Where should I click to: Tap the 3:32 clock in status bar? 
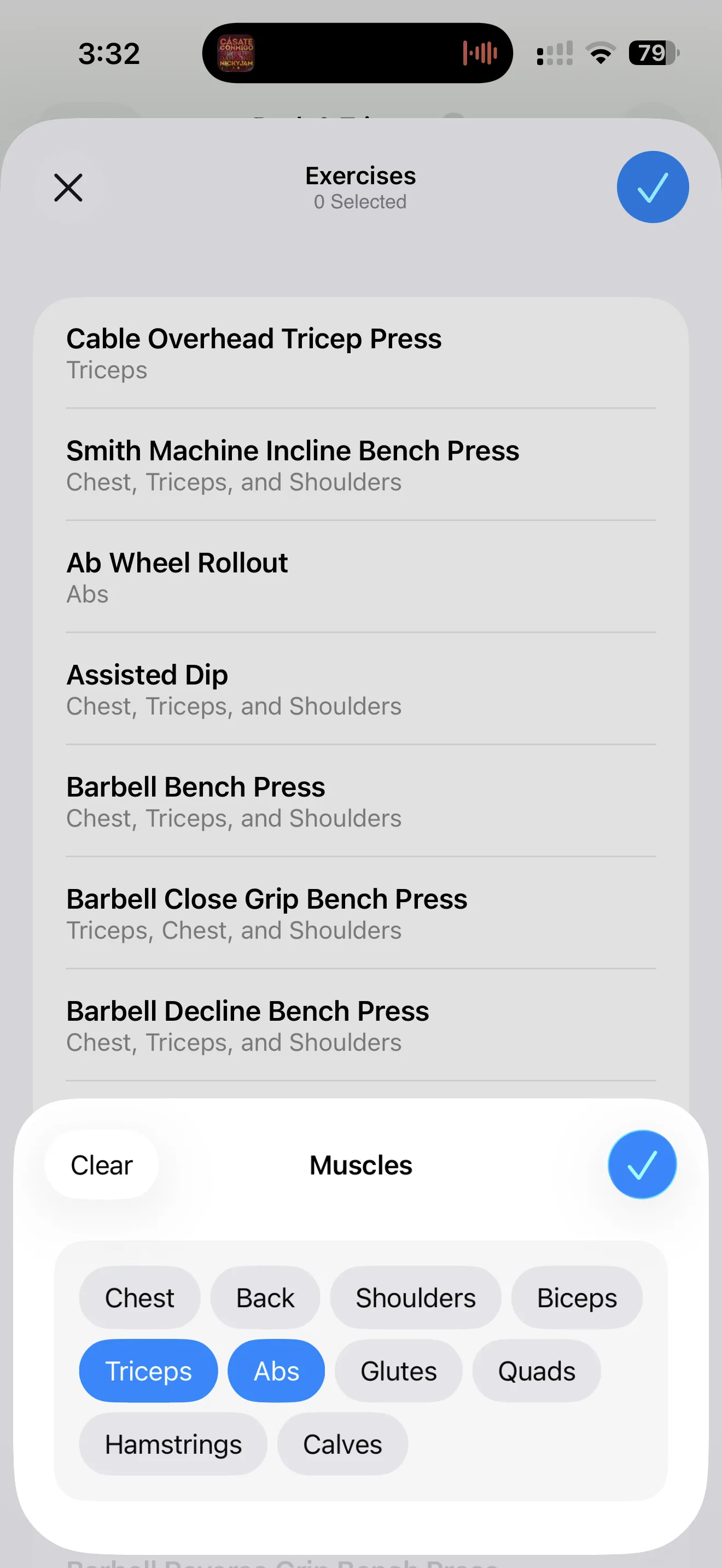[x=109, y=53]
